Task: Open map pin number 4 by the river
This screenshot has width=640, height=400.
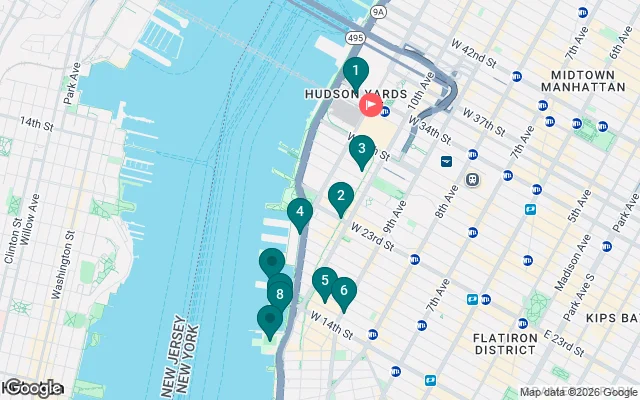Action: click(299, 212)
